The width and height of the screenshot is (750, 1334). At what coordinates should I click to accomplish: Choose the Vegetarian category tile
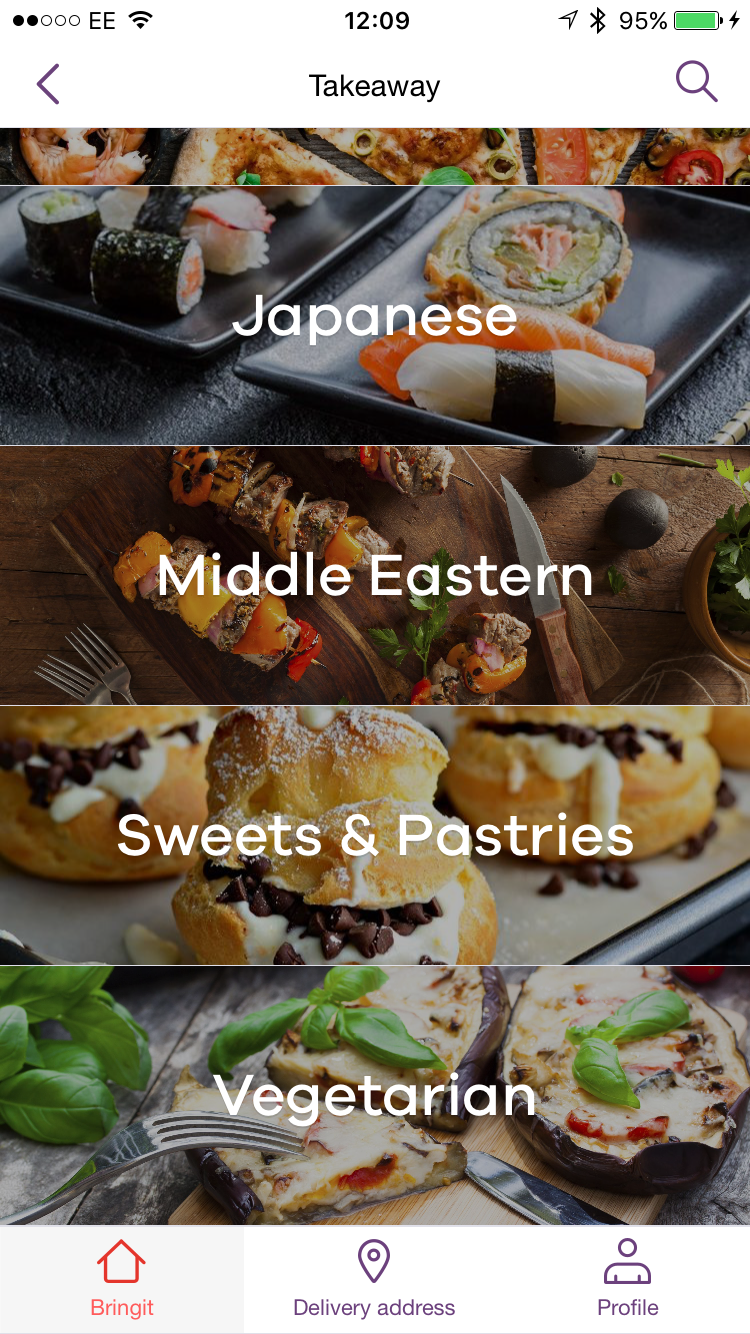(x=375, y=1096)
